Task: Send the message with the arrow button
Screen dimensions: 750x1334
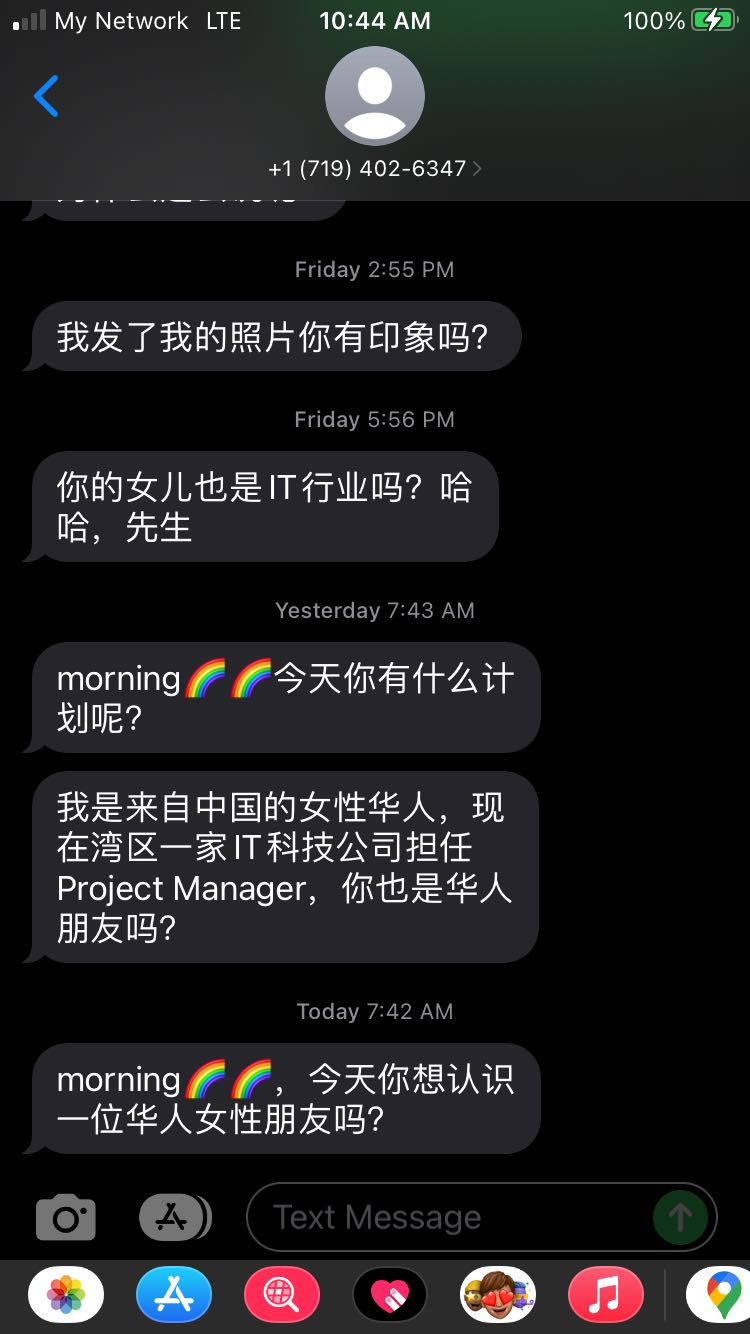Action: (x=680, y=1217)
